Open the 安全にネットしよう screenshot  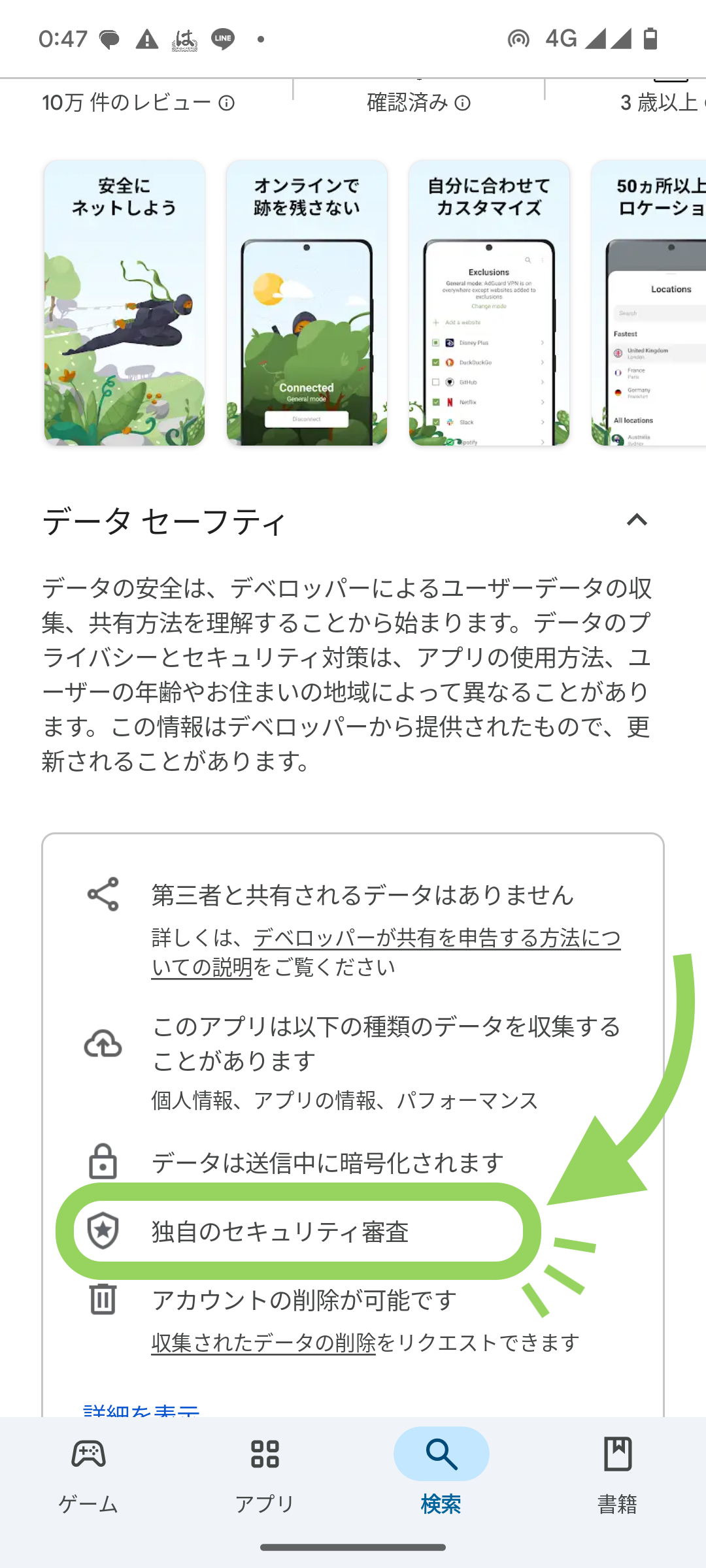(x=124, y=304)
